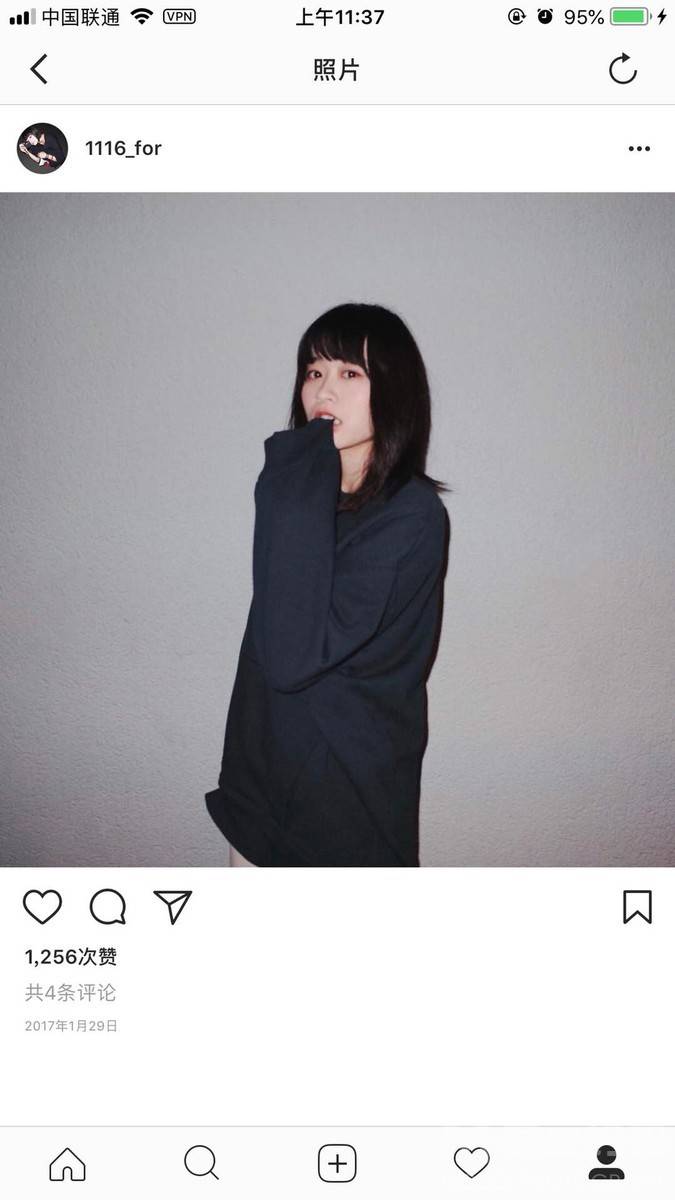Viewport: 675px width, 1200px height.
Task: Go back using the top-left arrow
Action: pos(39,69)
